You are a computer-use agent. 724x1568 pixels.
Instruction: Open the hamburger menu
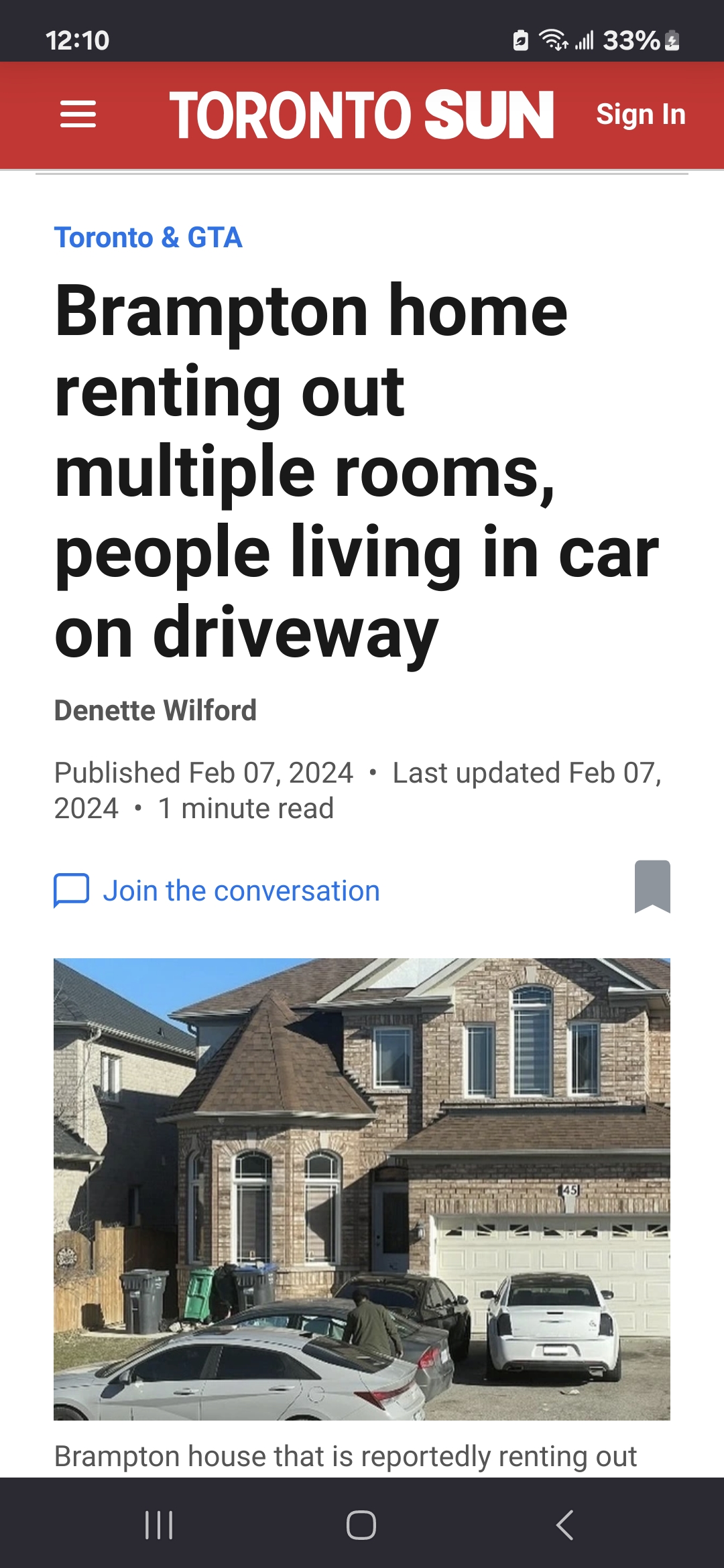point(78,114)
